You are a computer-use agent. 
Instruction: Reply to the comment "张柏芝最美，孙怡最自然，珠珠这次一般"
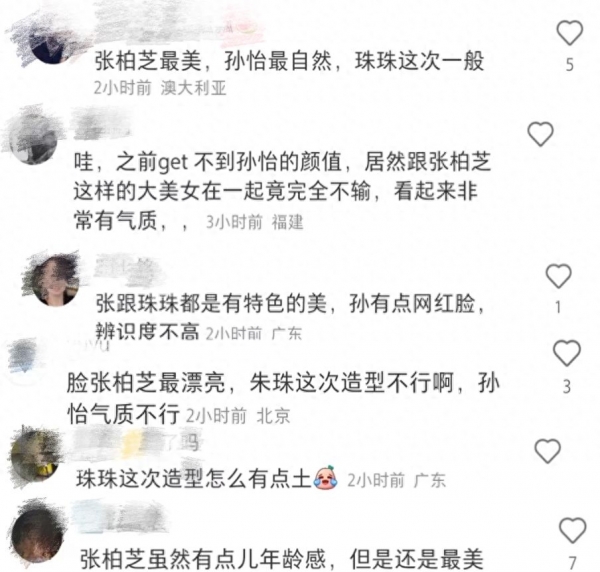(289, 61)
